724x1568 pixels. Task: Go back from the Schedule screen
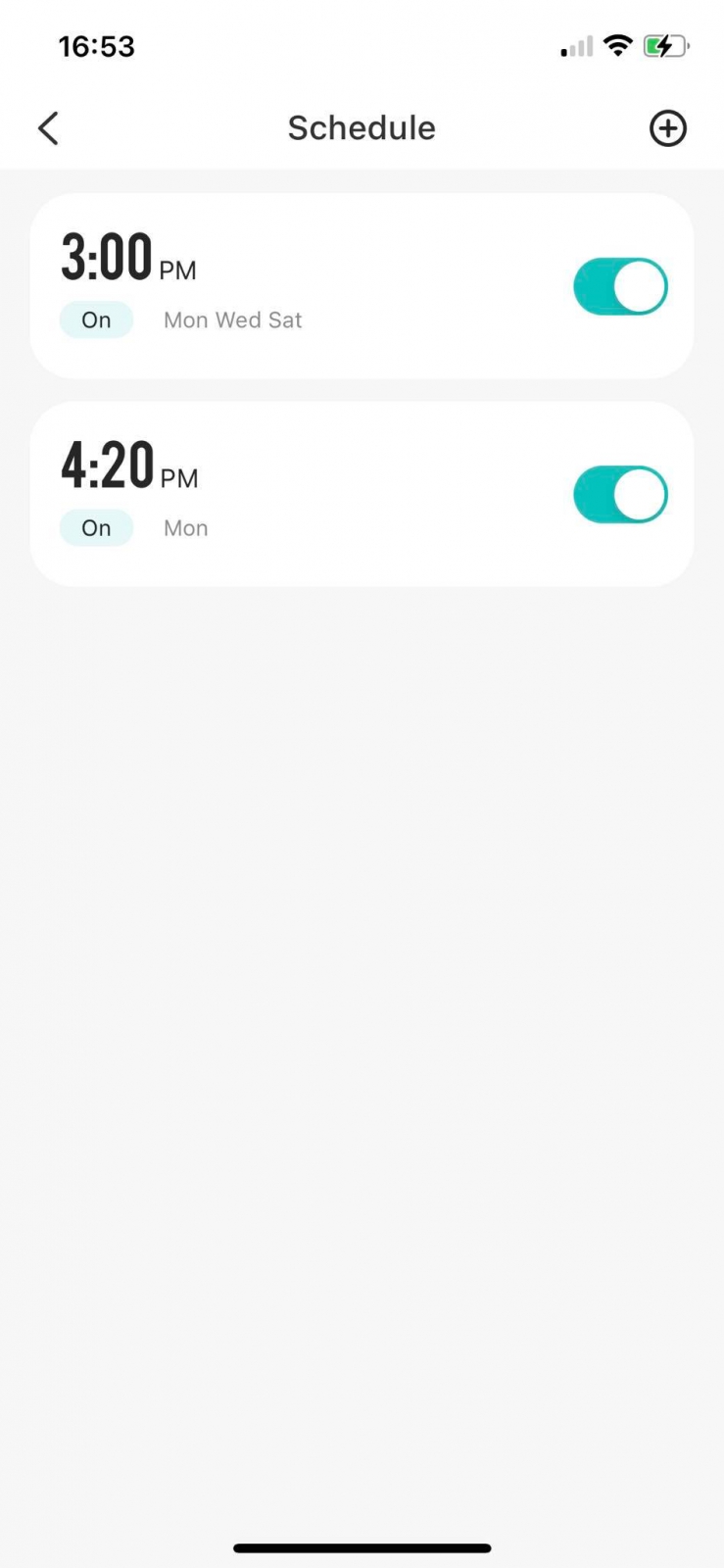click(x=48, y=128)
